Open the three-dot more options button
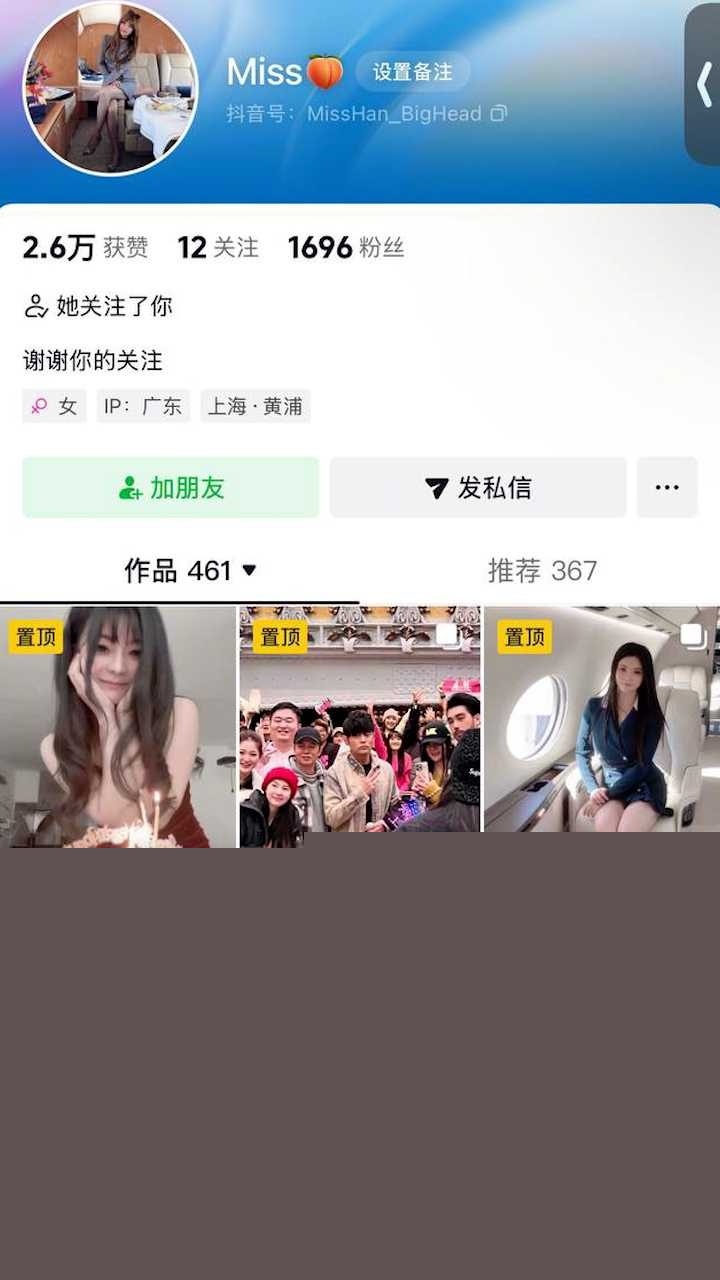Viewport: 720px width, 1280px height. [667, 488]
